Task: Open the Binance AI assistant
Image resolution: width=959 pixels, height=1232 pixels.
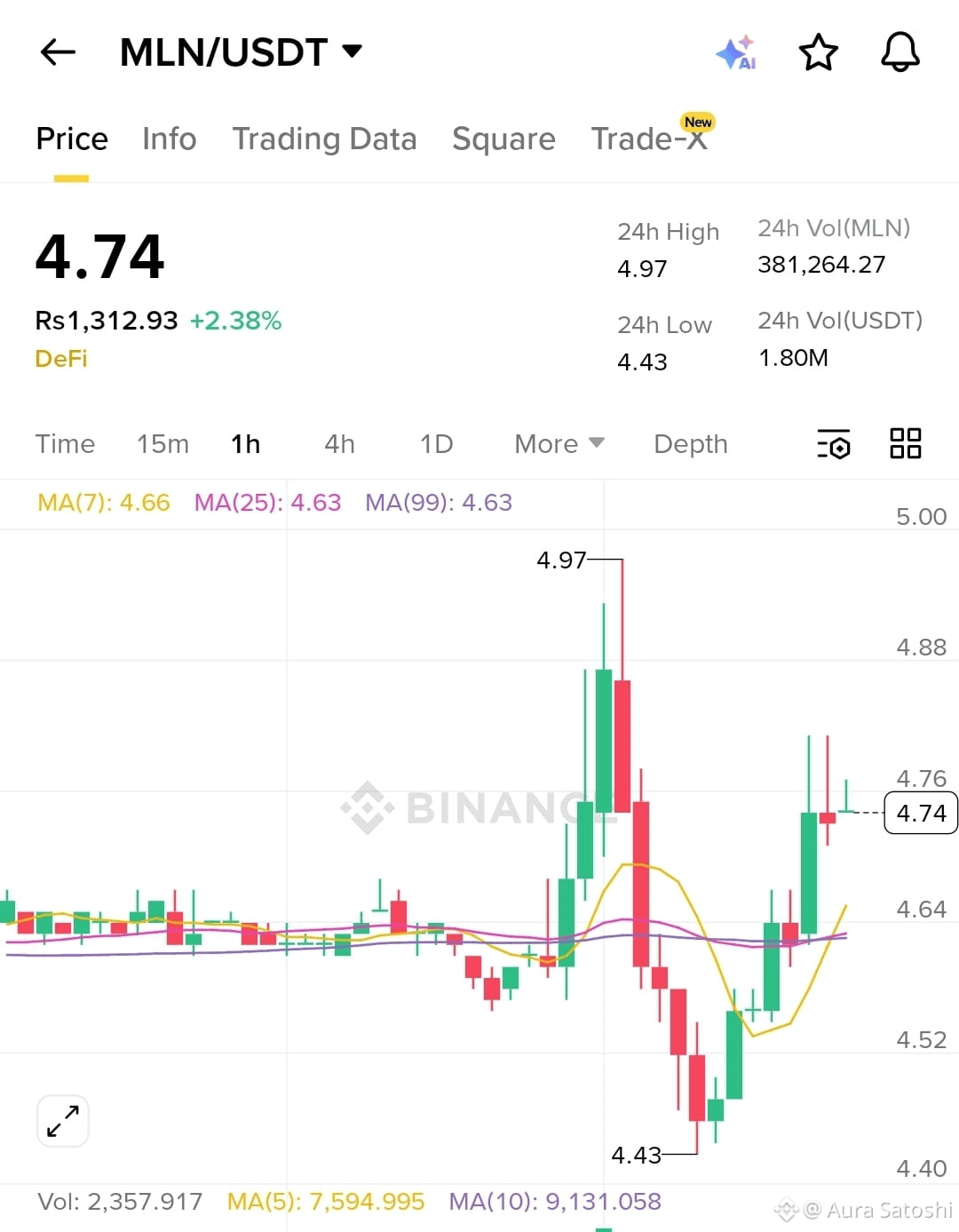Action: tap(735, 52)
